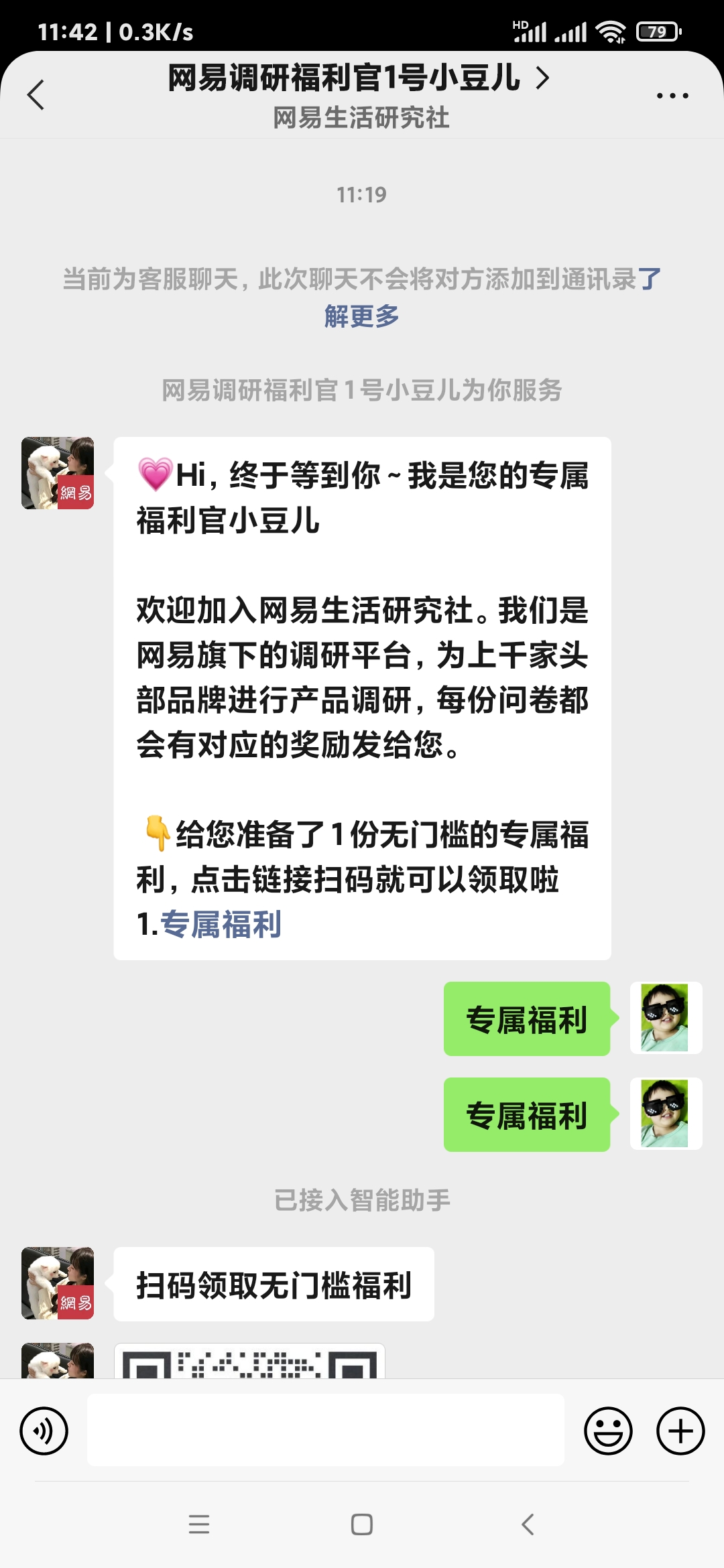This screenshot has height=1568, width=724.
Task: Open 网易调研福利官1号小豆儿 contact details
Action: tap(359, 78)
